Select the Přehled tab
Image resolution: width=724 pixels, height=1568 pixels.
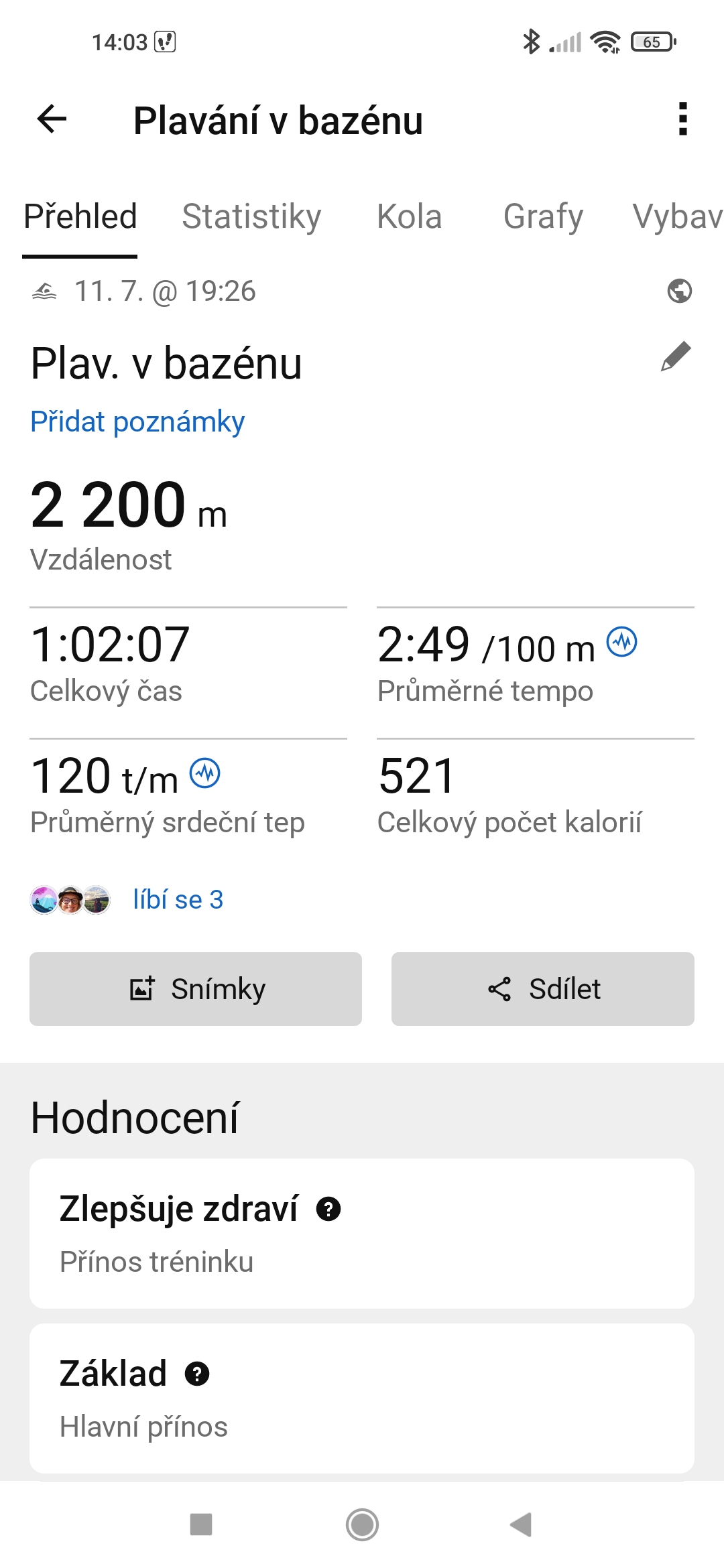[x=80, y=216]
